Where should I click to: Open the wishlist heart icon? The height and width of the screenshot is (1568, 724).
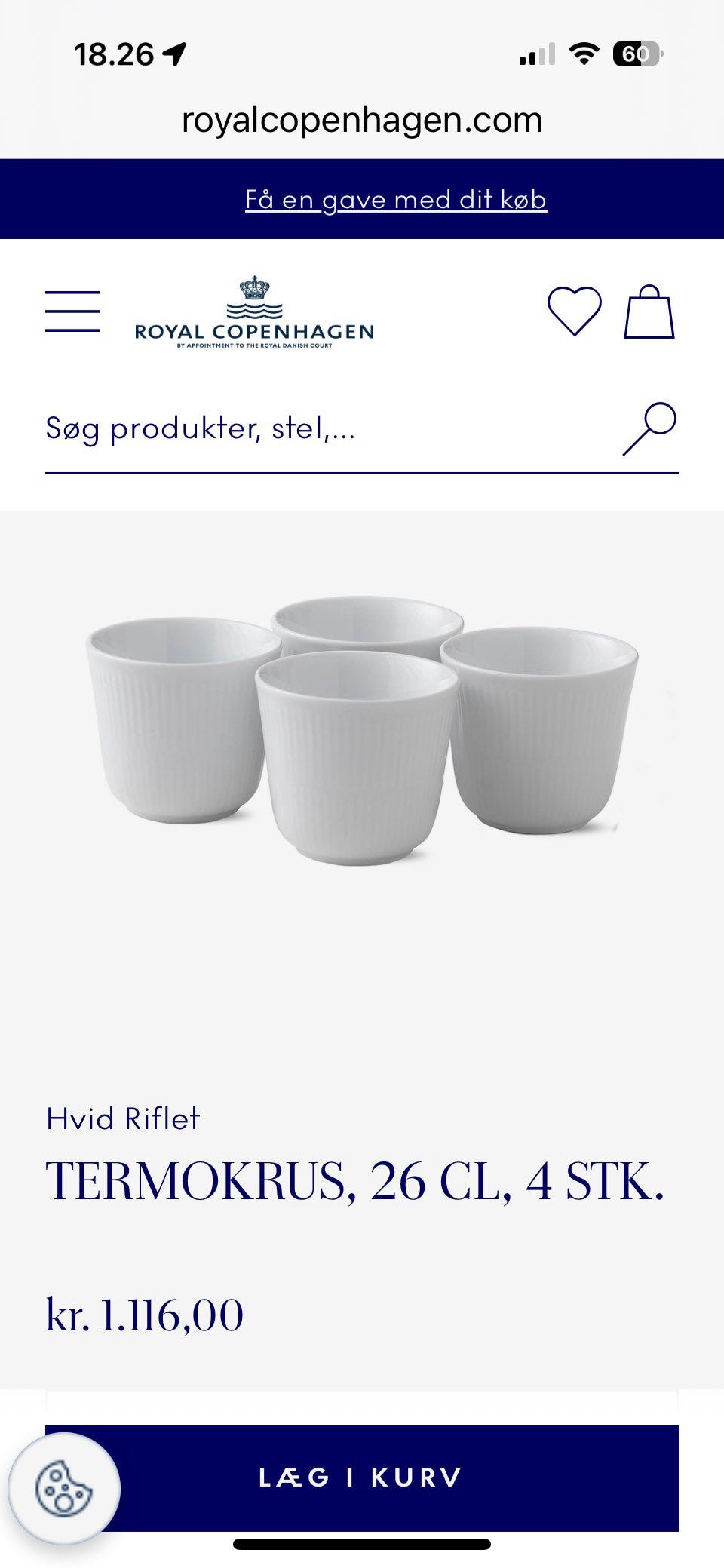click(x=573, y=311)
